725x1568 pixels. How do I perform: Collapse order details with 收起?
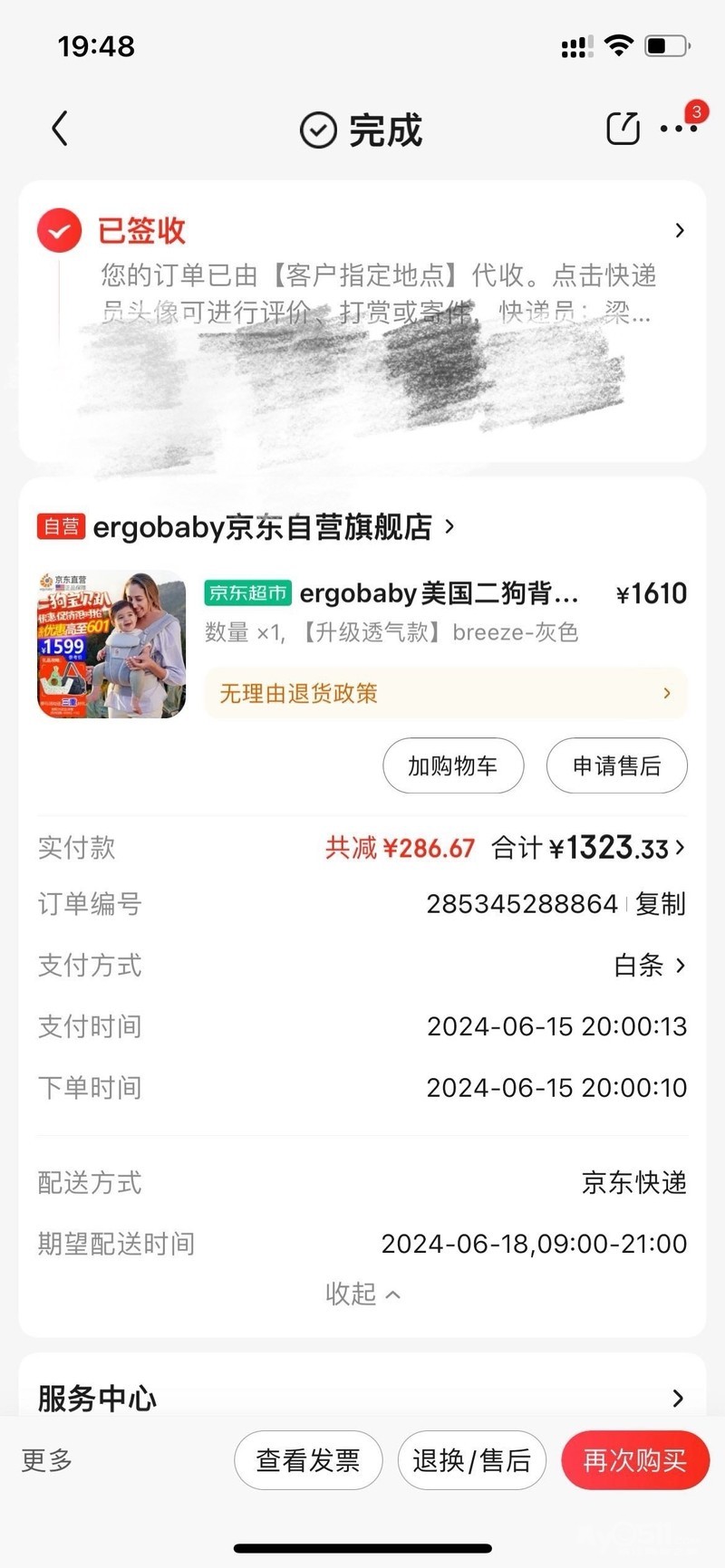362,1294
